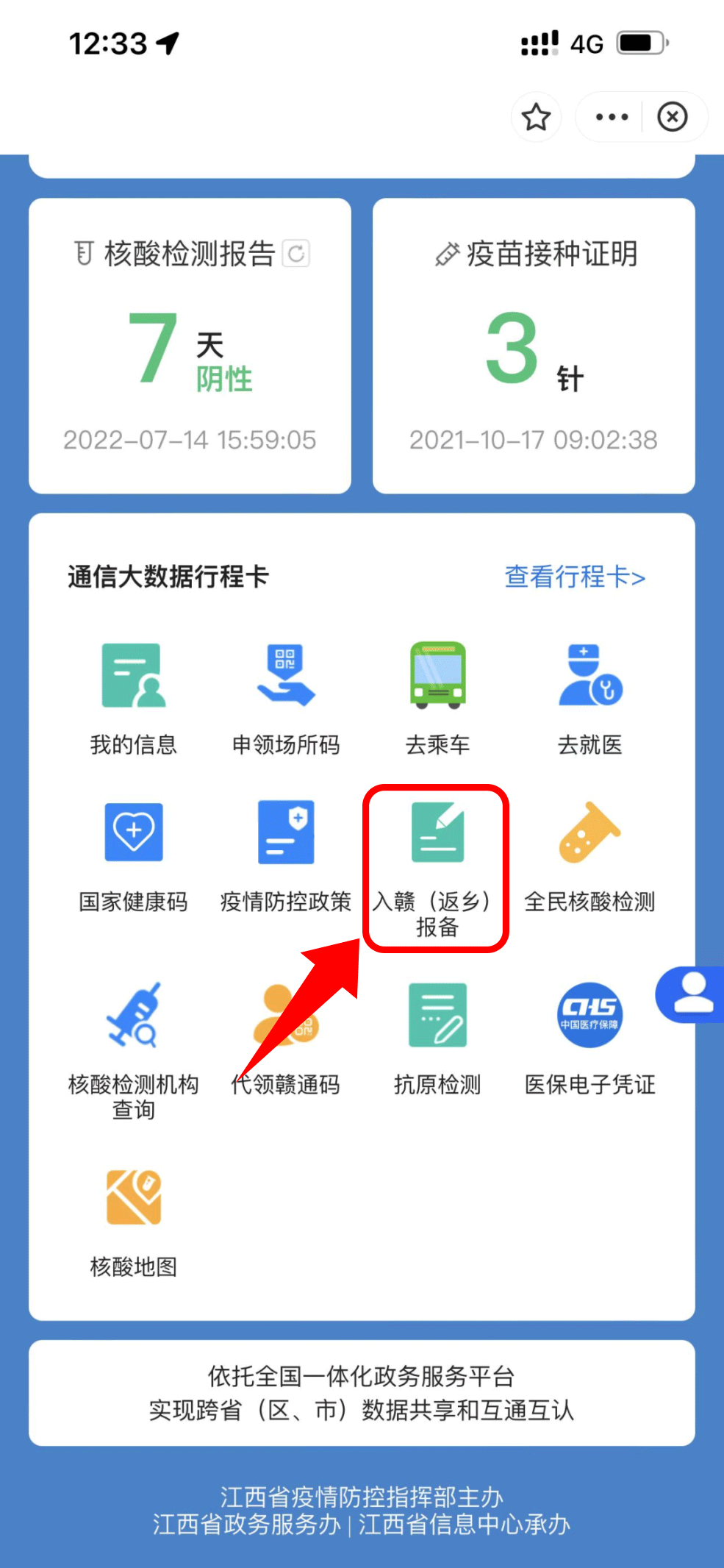This screenshot has height=1568, width=724.
Task: View 疫情防控政策
Action: click(286, 855)
